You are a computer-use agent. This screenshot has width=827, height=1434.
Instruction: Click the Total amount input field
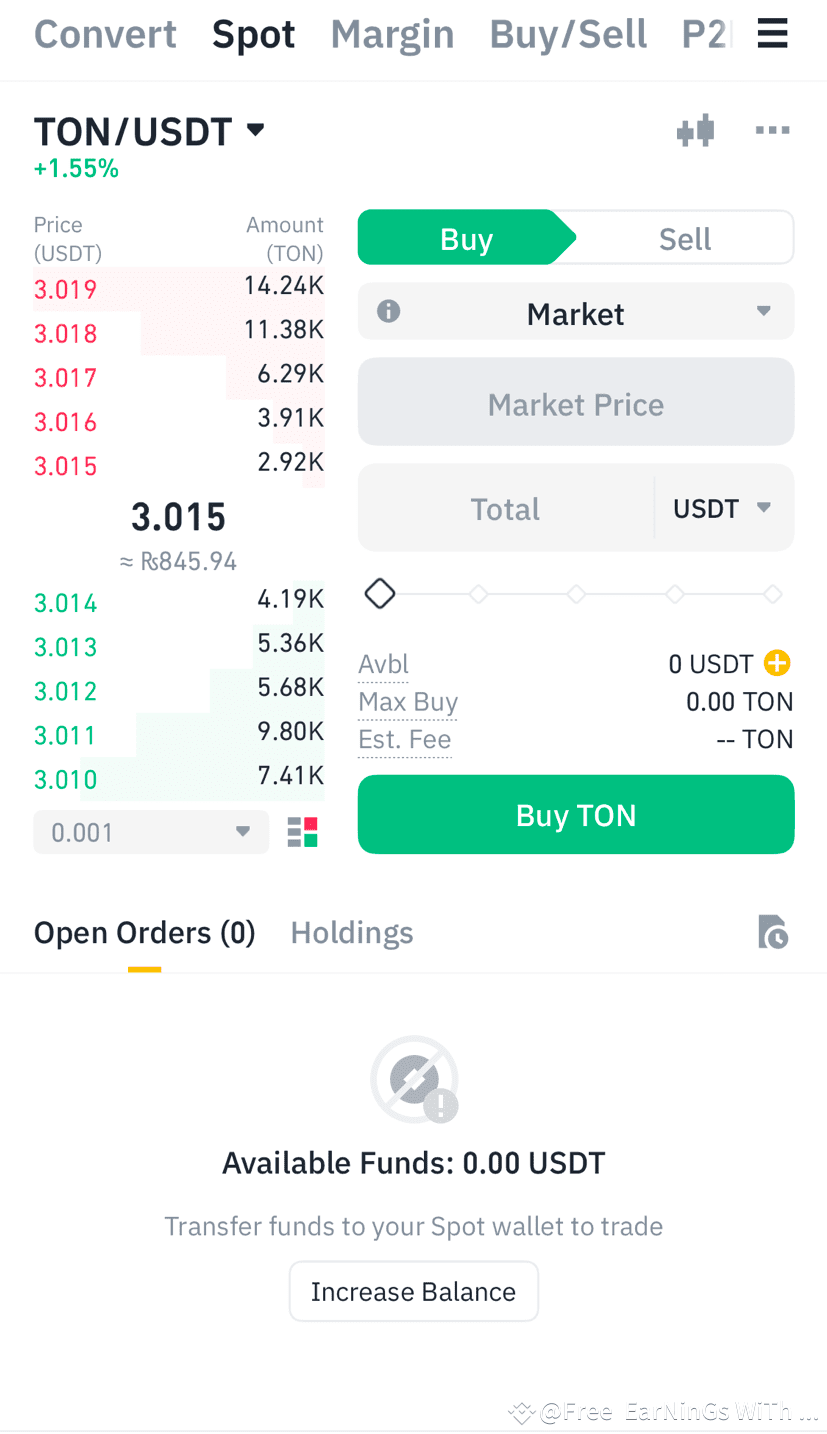pos(505,507)
